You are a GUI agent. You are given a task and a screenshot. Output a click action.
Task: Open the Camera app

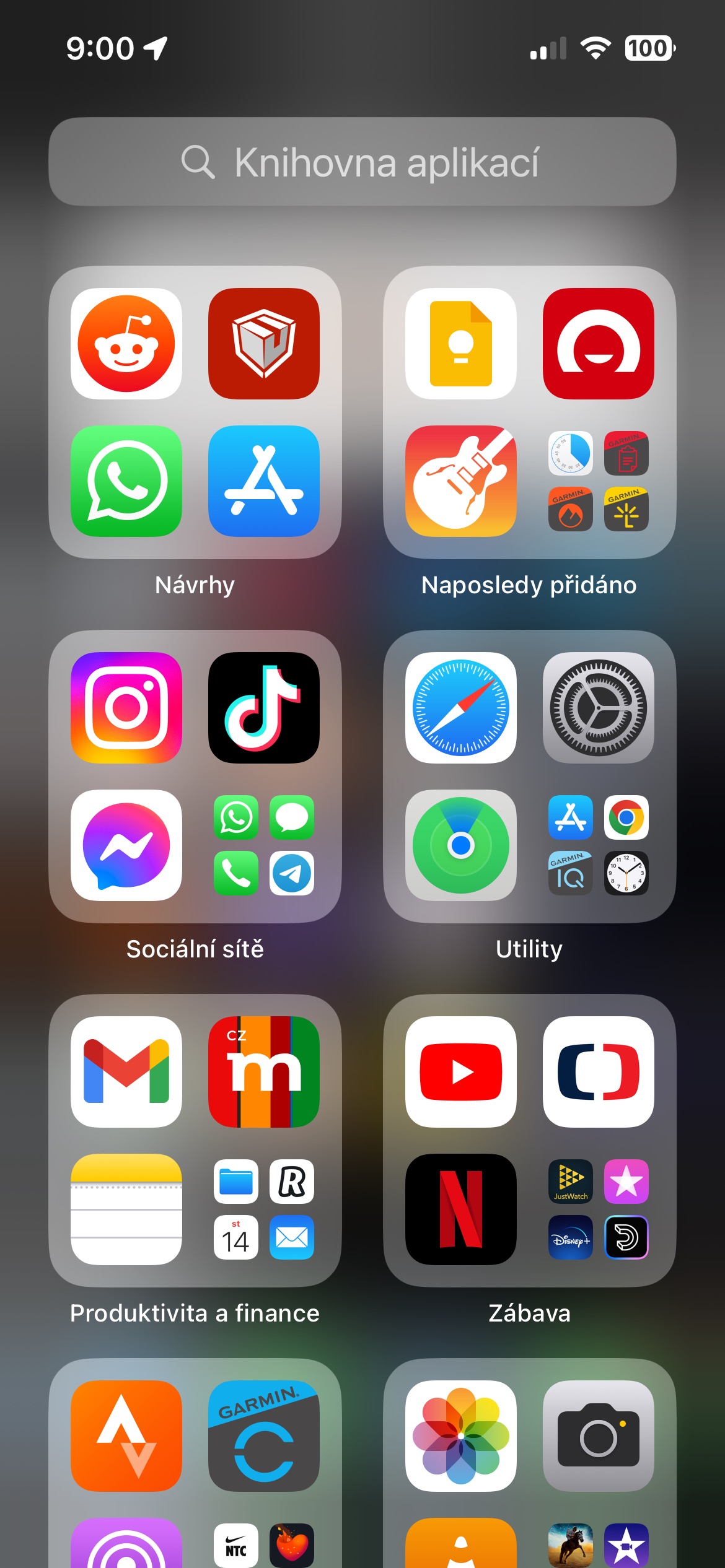(x=599, y=1436)
